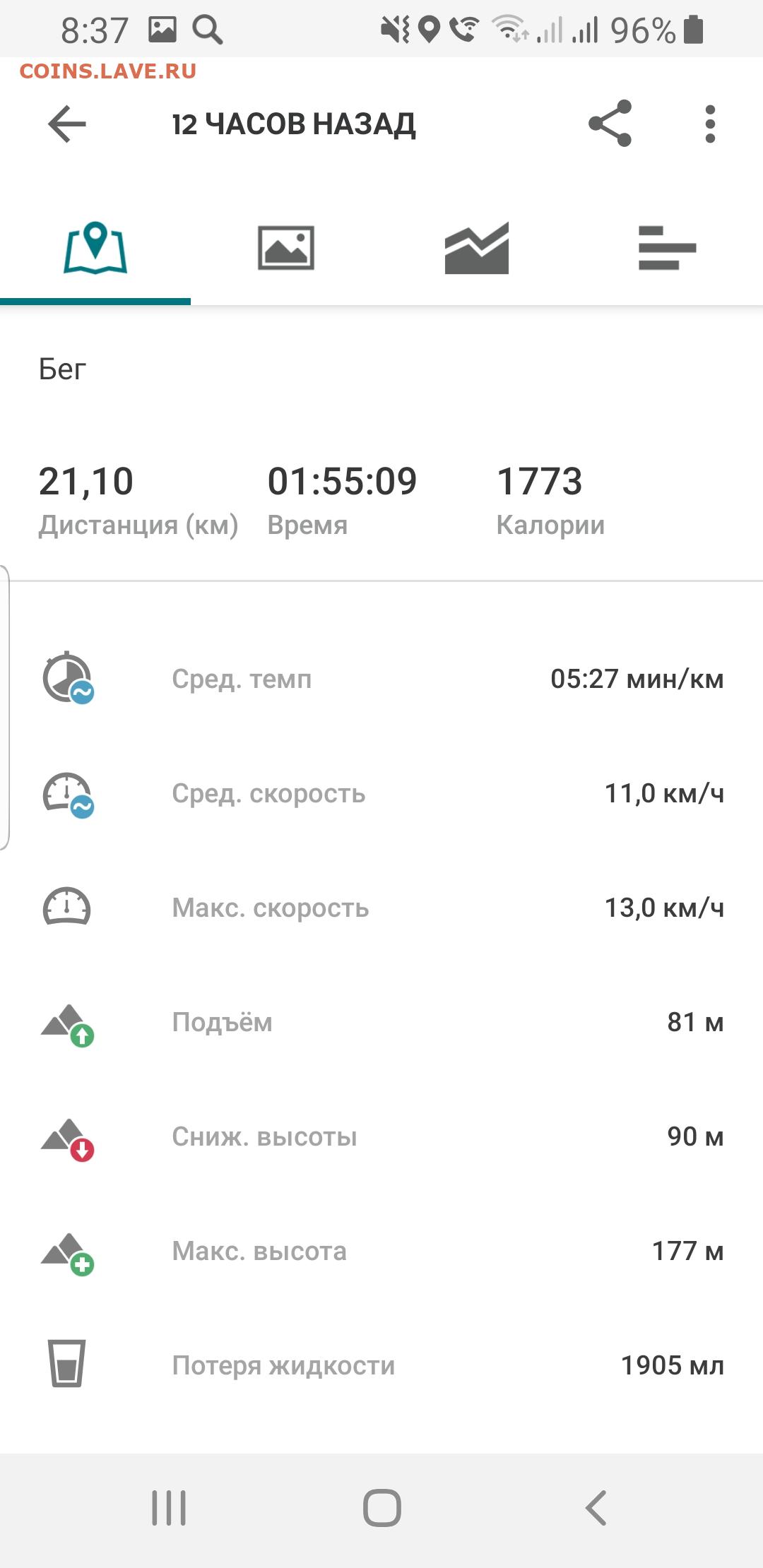Open the three-dot overflow menu
The height and width of the screenshot is (1568, 763).
pyautogui.click(x=710, y=124)
